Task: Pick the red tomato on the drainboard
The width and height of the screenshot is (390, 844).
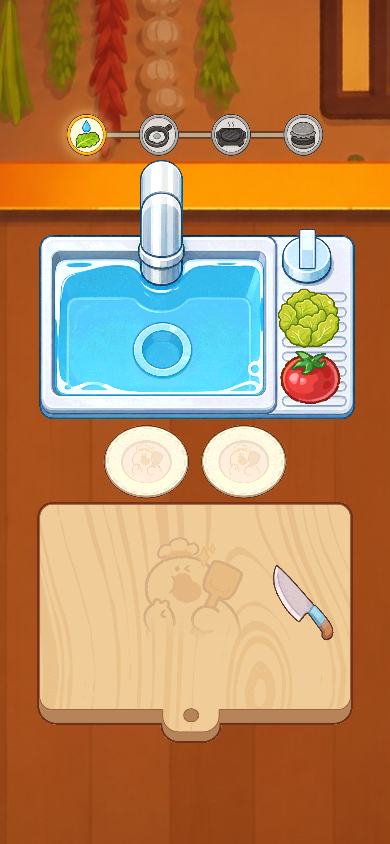Action: pos(310,377)
